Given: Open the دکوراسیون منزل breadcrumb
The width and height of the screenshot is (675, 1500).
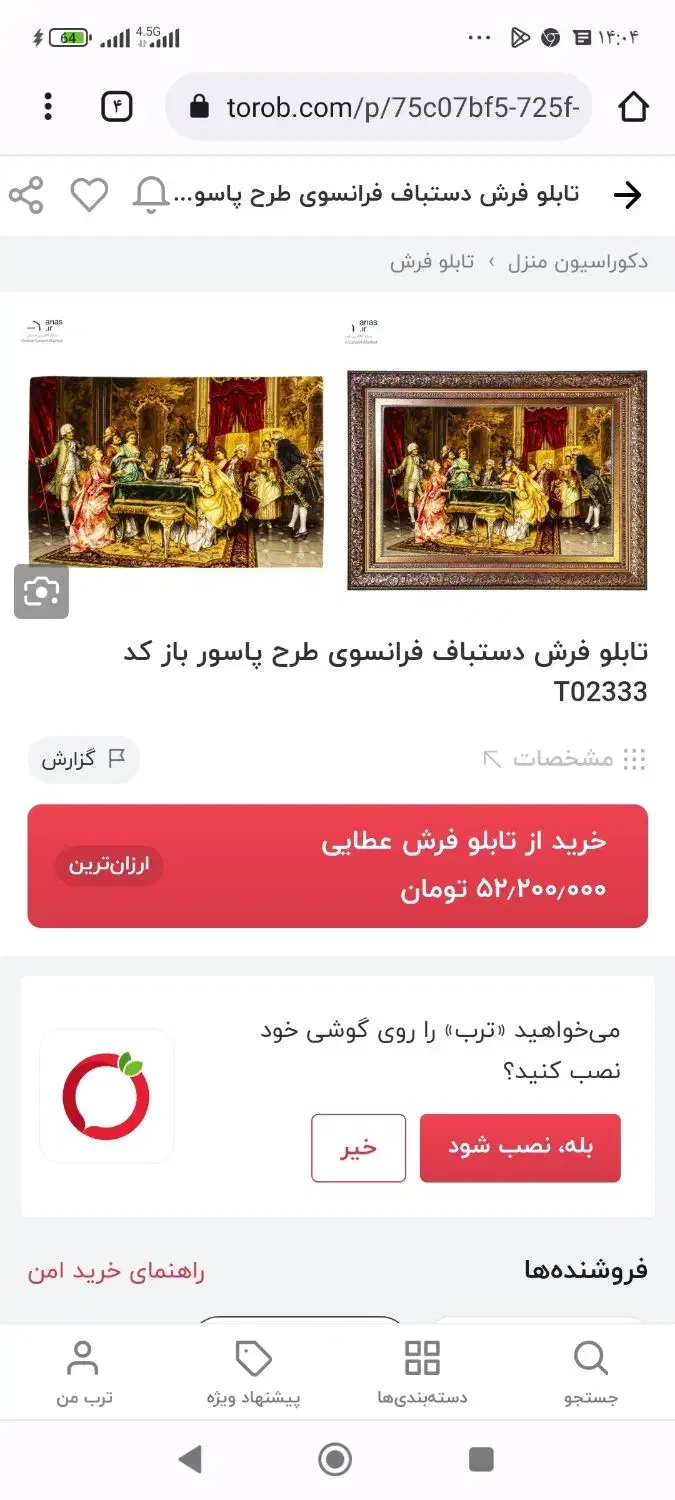Looking at the screenshot, I should [x=577, y=262].
